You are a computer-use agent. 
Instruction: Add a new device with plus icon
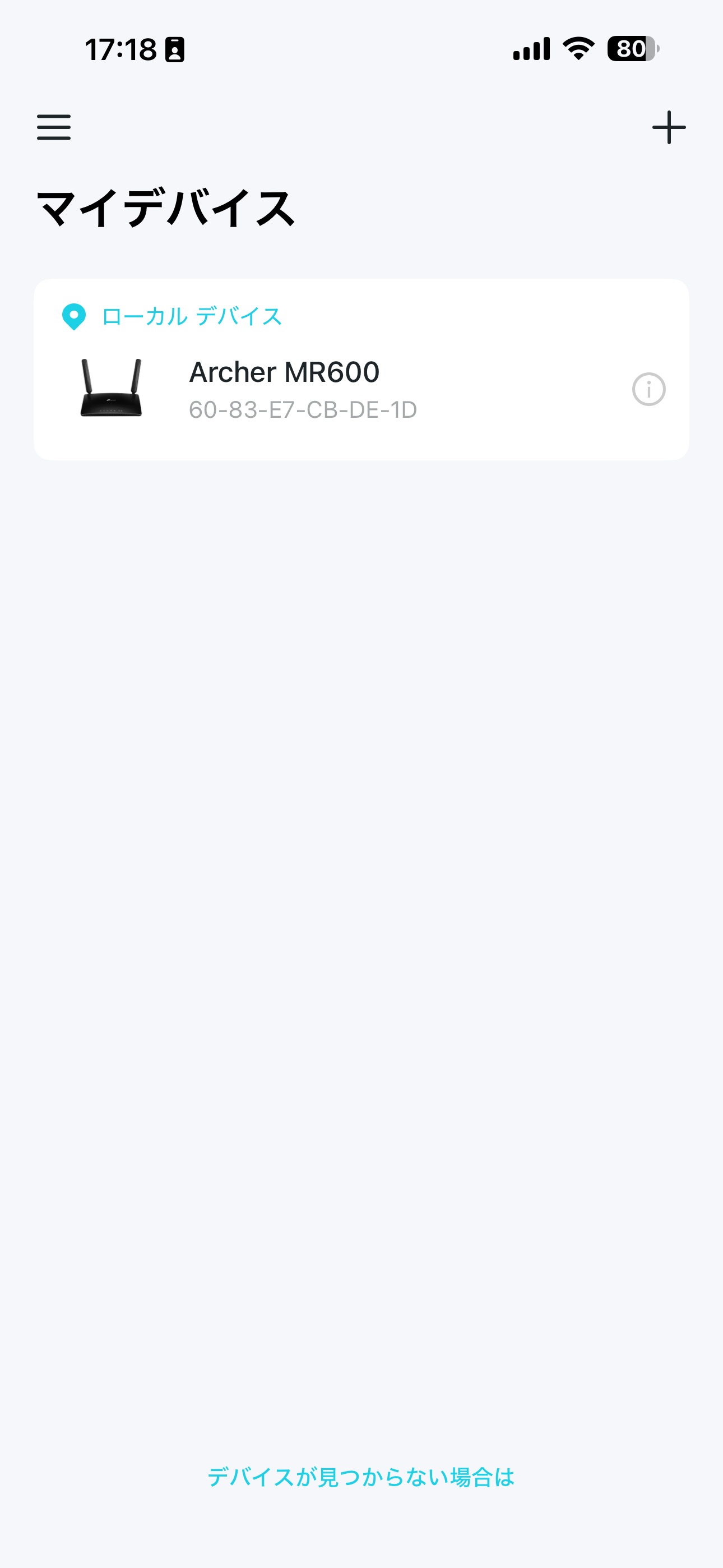coord(668,127)
